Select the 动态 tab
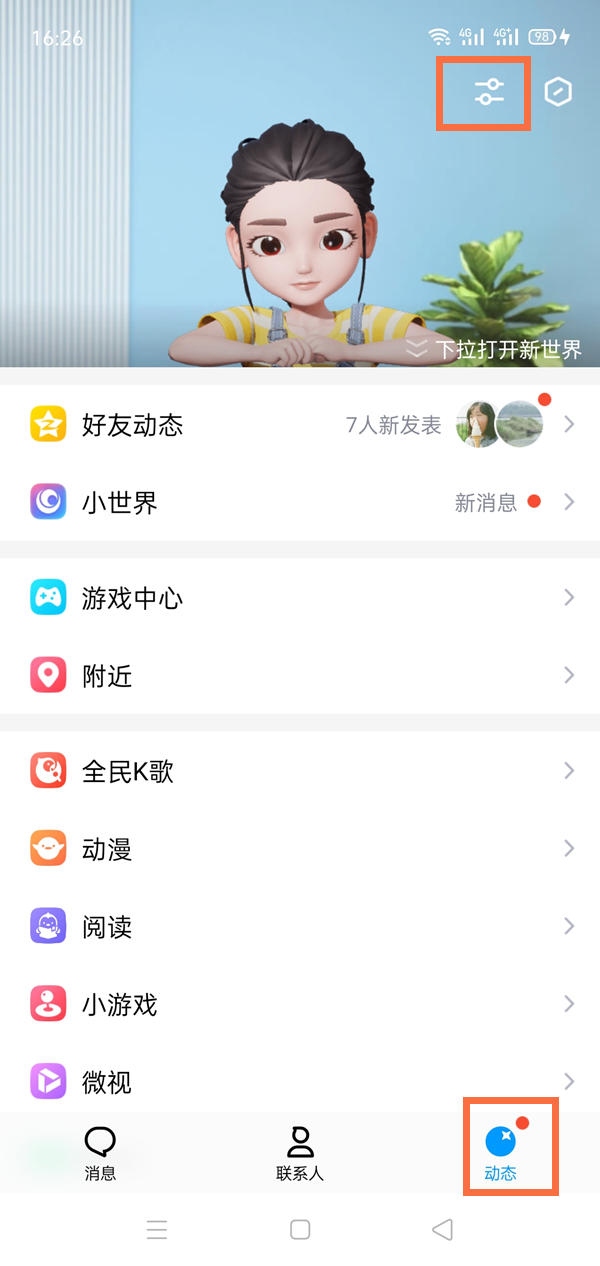The width and height of the screenshot is (600, 1266). tap(501, 1153)
